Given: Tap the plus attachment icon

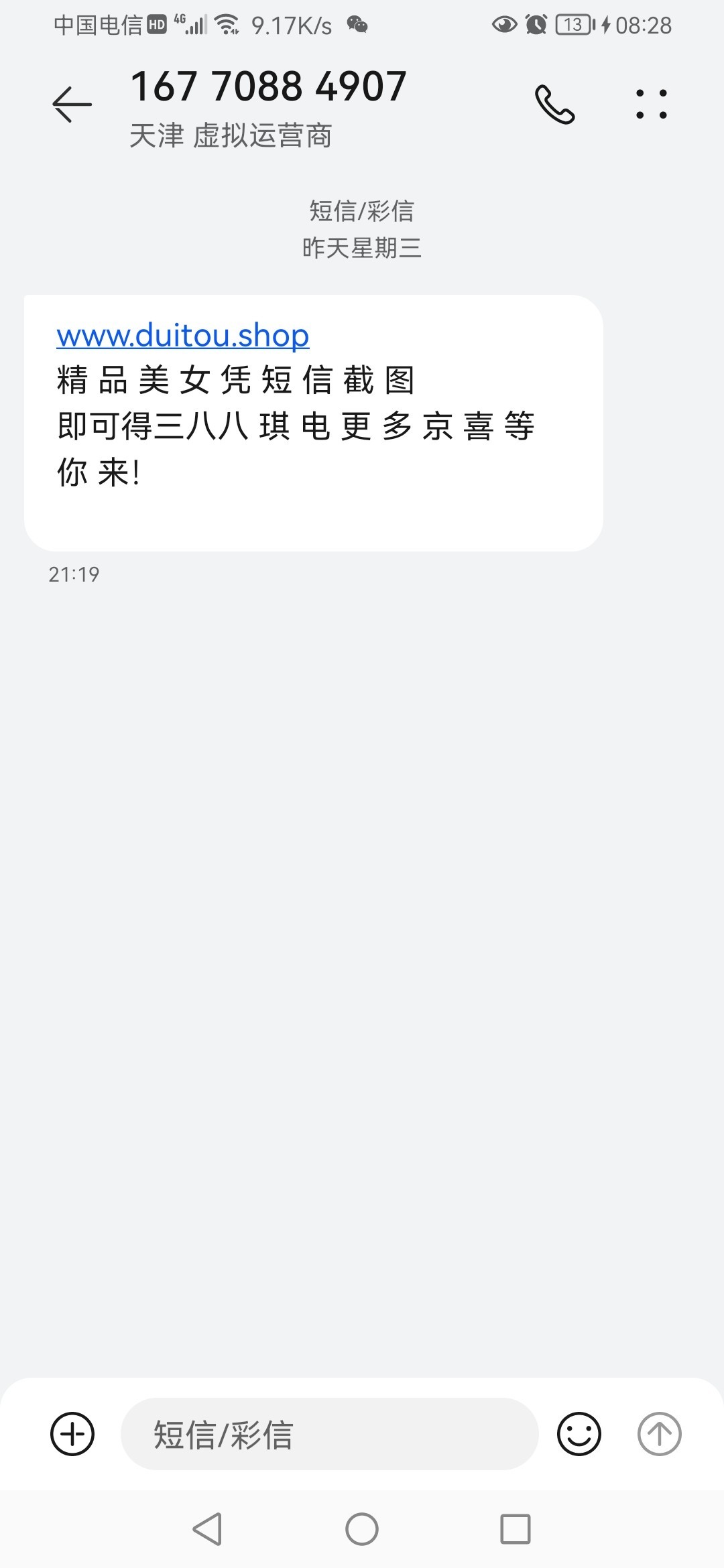Looking at the screenshot, I should coord(72,1434).
